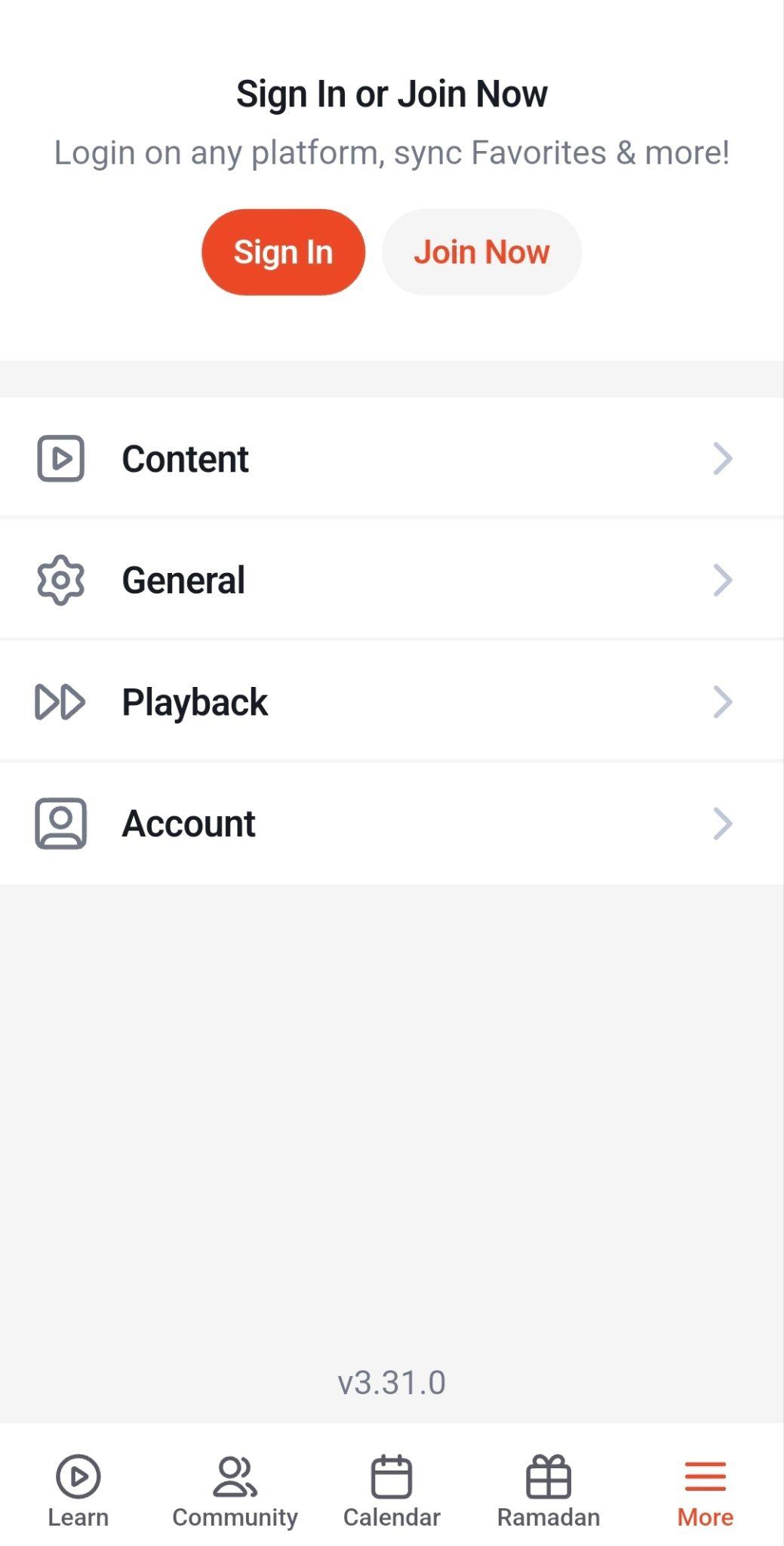Select the More tab
This screenshot has height=1546, width=784.
[x=705, y=1490]
